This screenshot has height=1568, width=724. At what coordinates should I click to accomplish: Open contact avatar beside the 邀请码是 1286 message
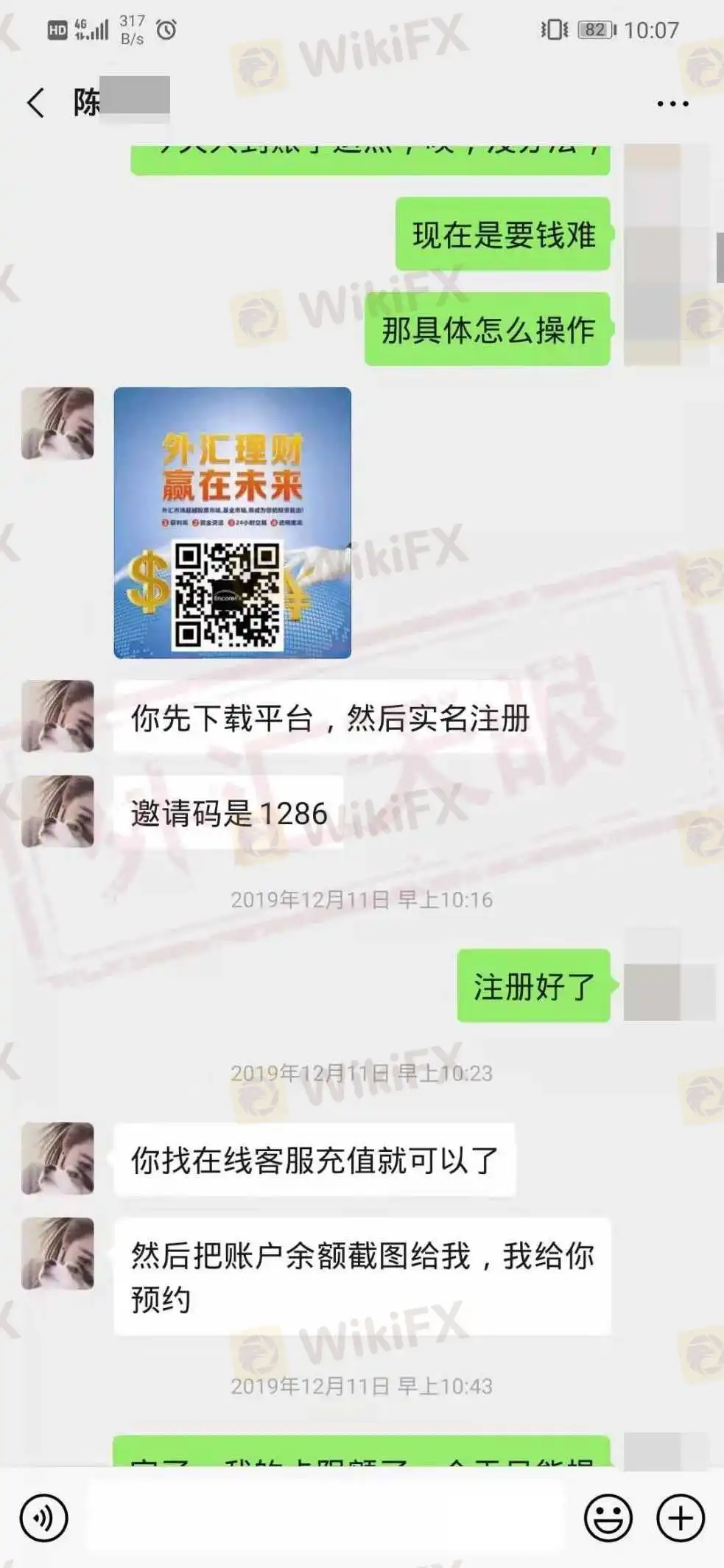pyautogui.click(x=57, y=811)
